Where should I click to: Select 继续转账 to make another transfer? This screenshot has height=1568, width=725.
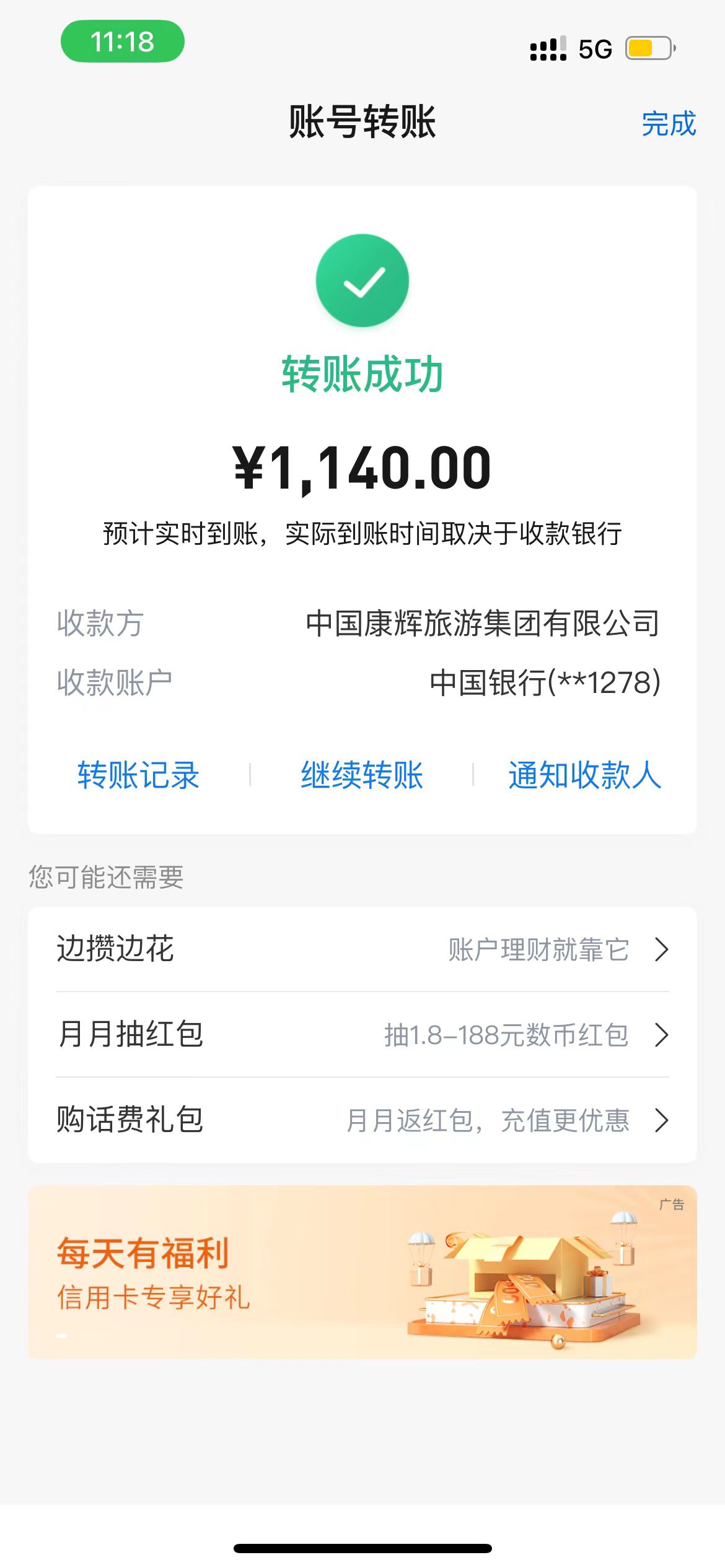(x=362, y=775)
